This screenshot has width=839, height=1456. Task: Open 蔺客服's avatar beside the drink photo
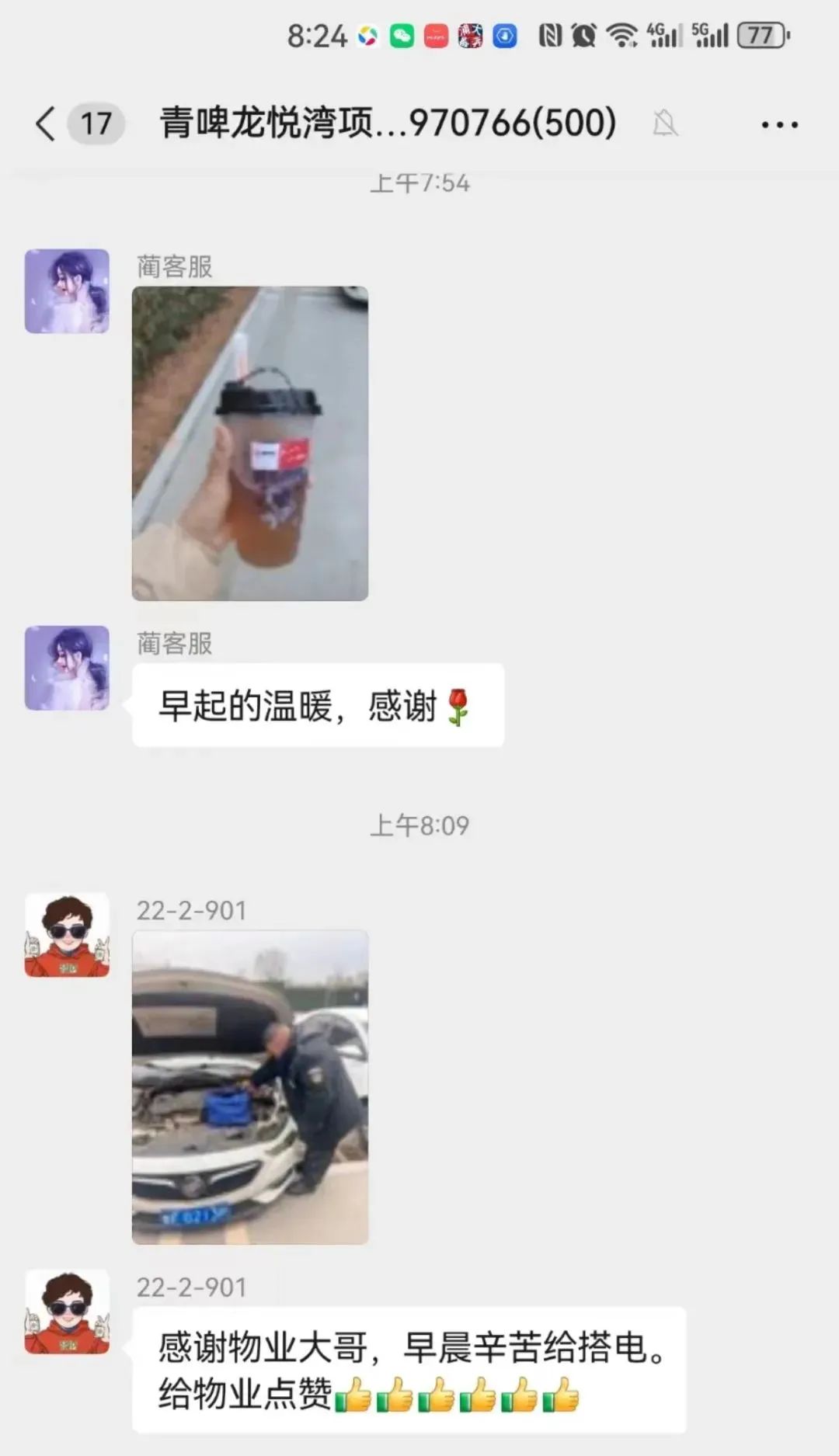click(67, 291)
